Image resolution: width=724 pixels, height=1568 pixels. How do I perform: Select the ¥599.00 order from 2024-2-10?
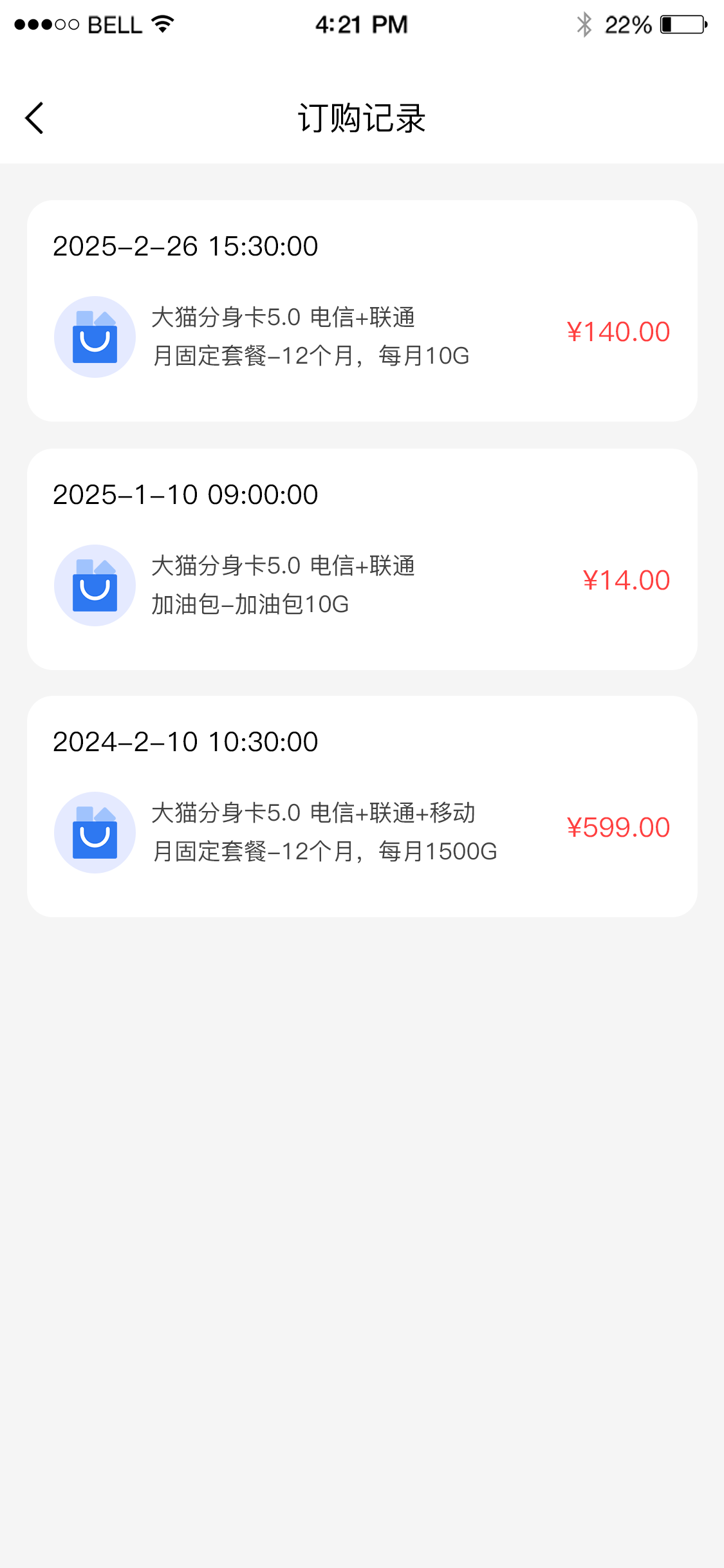(362, 807)
